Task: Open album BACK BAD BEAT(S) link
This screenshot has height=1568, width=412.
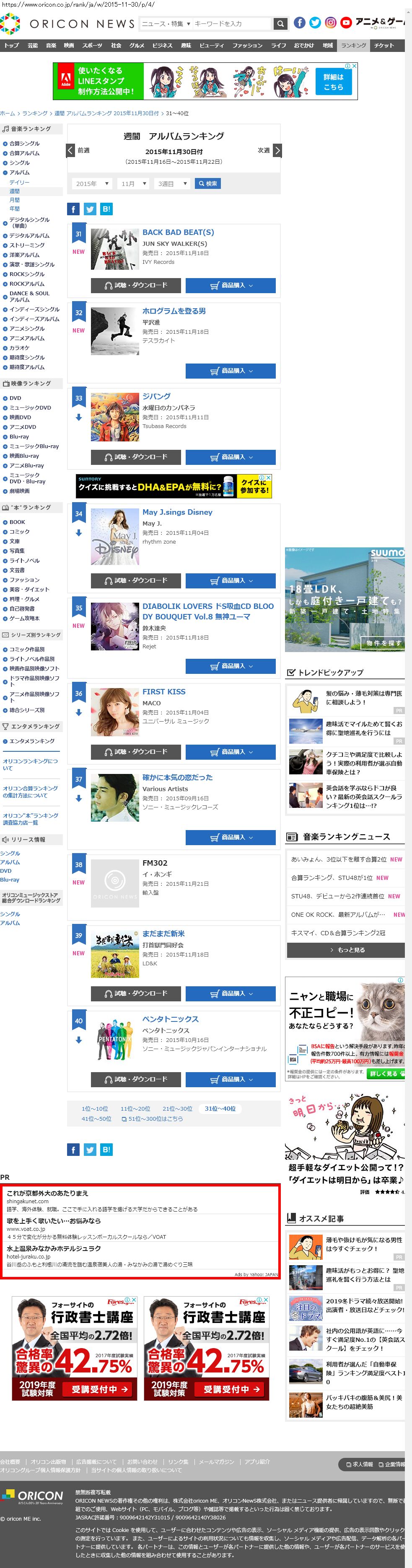Action: tap(178, 232)
